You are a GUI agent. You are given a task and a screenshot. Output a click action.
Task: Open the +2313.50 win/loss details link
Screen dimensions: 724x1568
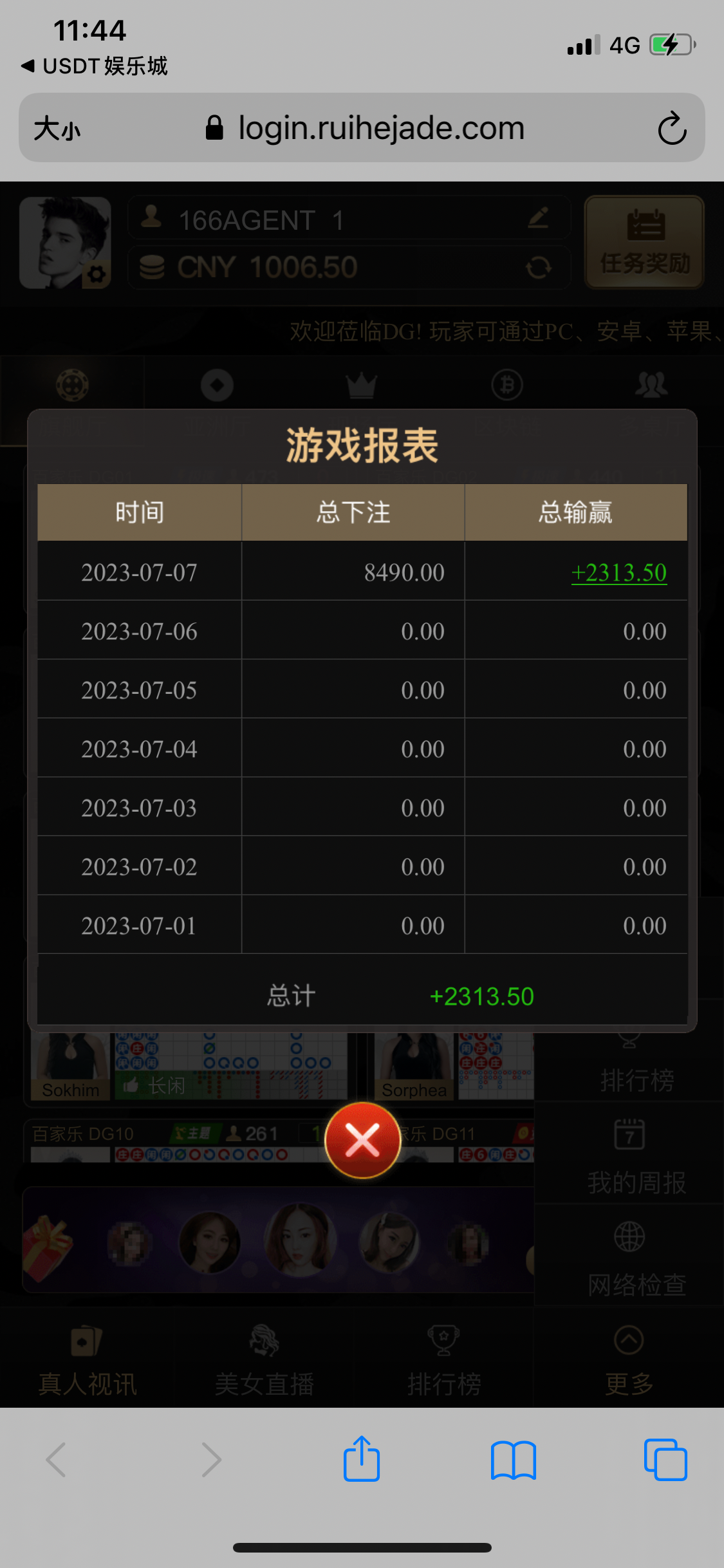pos(618,572)
